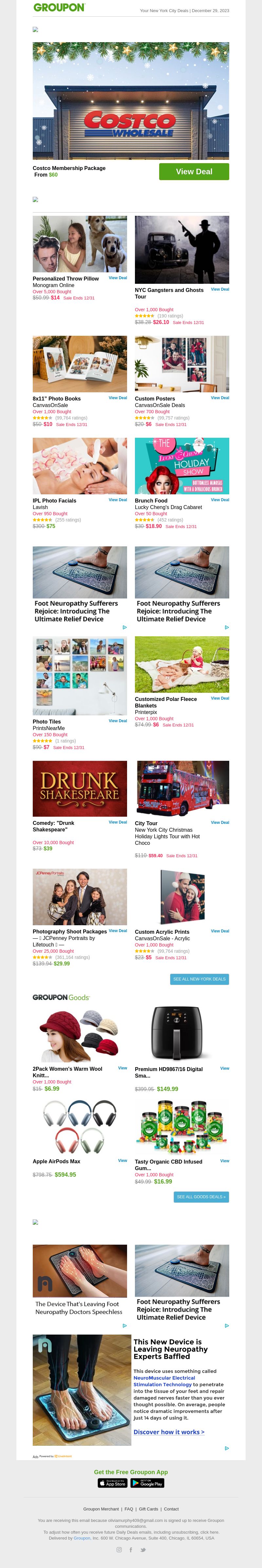Open View Deal for NYC Gangsters and Ghosts Tour
Viewport: 262px width, 1568px height.
tap(219, 289)
